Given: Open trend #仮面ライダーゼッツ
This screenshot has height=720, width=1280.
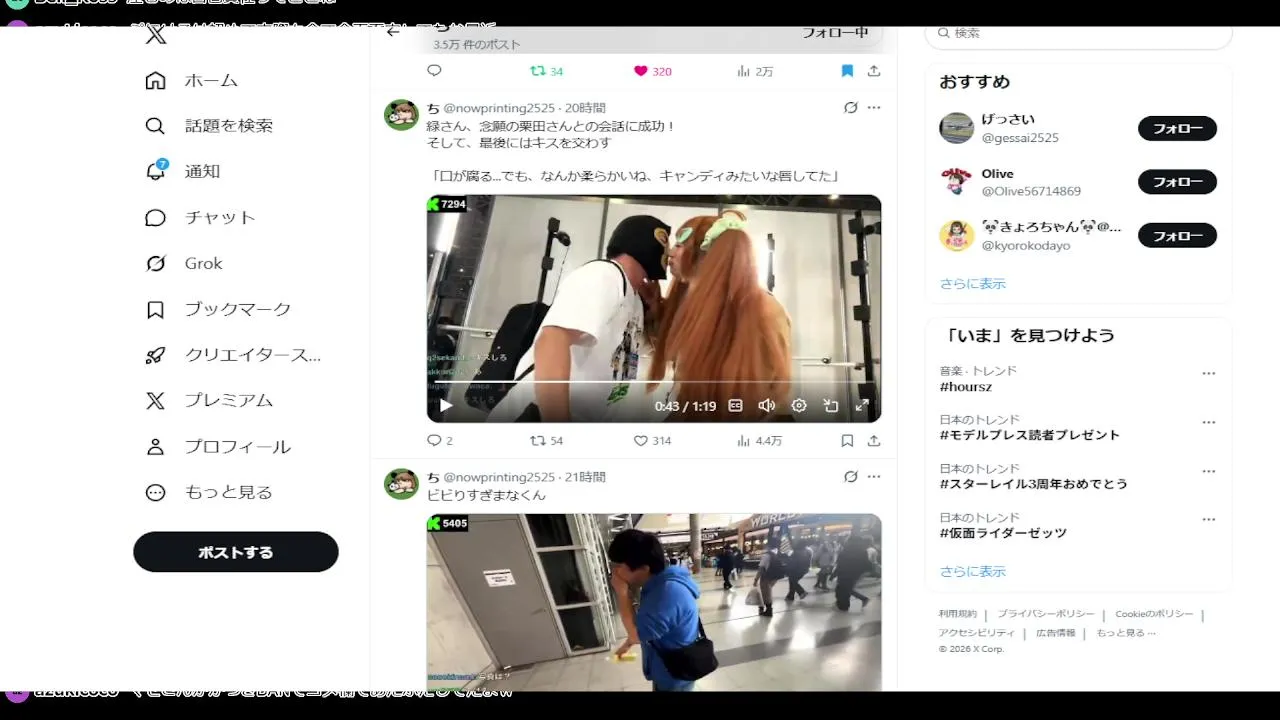Looking at the screenshot, I should (1003, 533).
